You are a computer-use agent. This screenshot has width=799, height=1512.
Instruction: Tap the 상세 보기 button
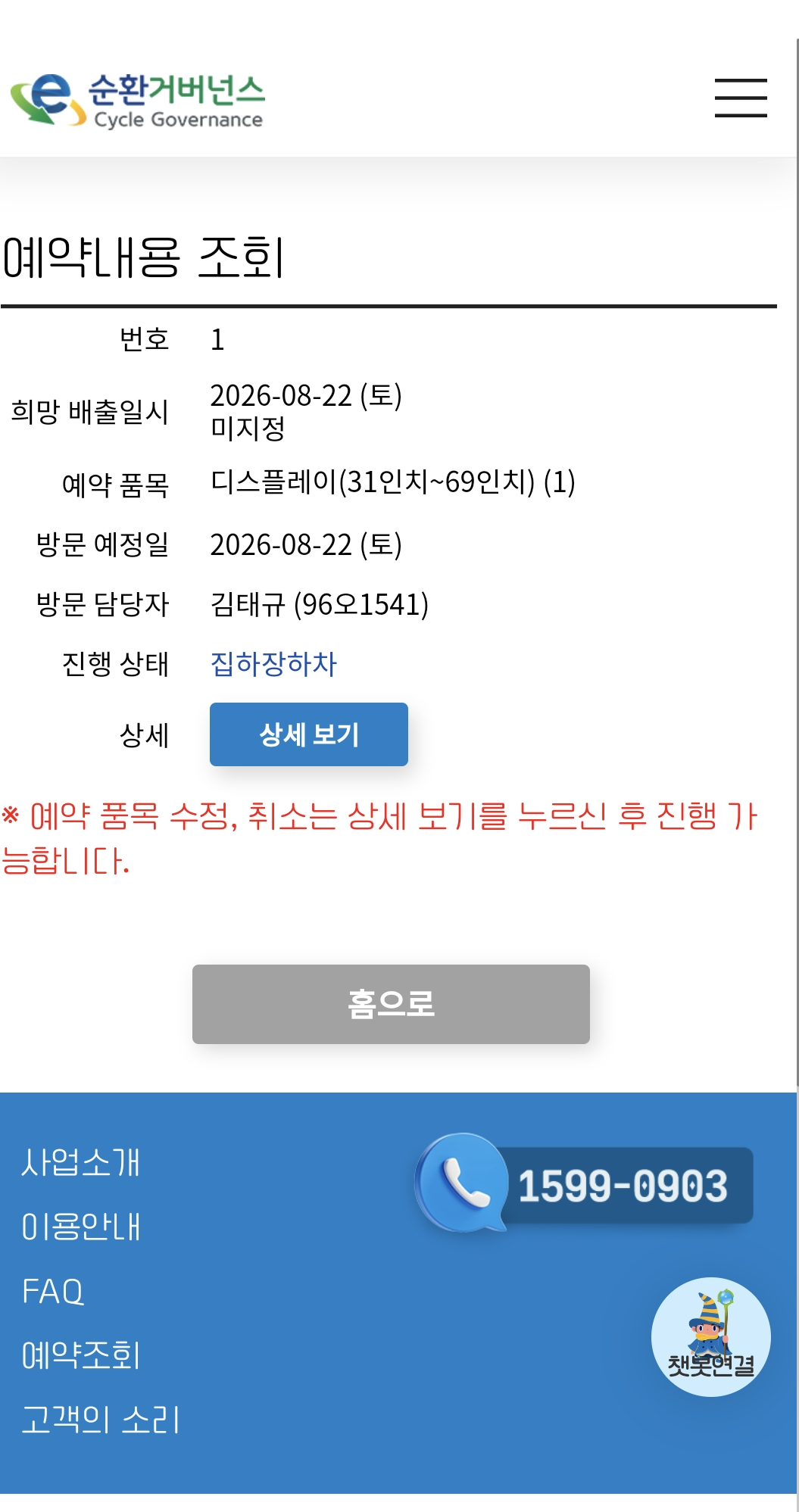309,734
